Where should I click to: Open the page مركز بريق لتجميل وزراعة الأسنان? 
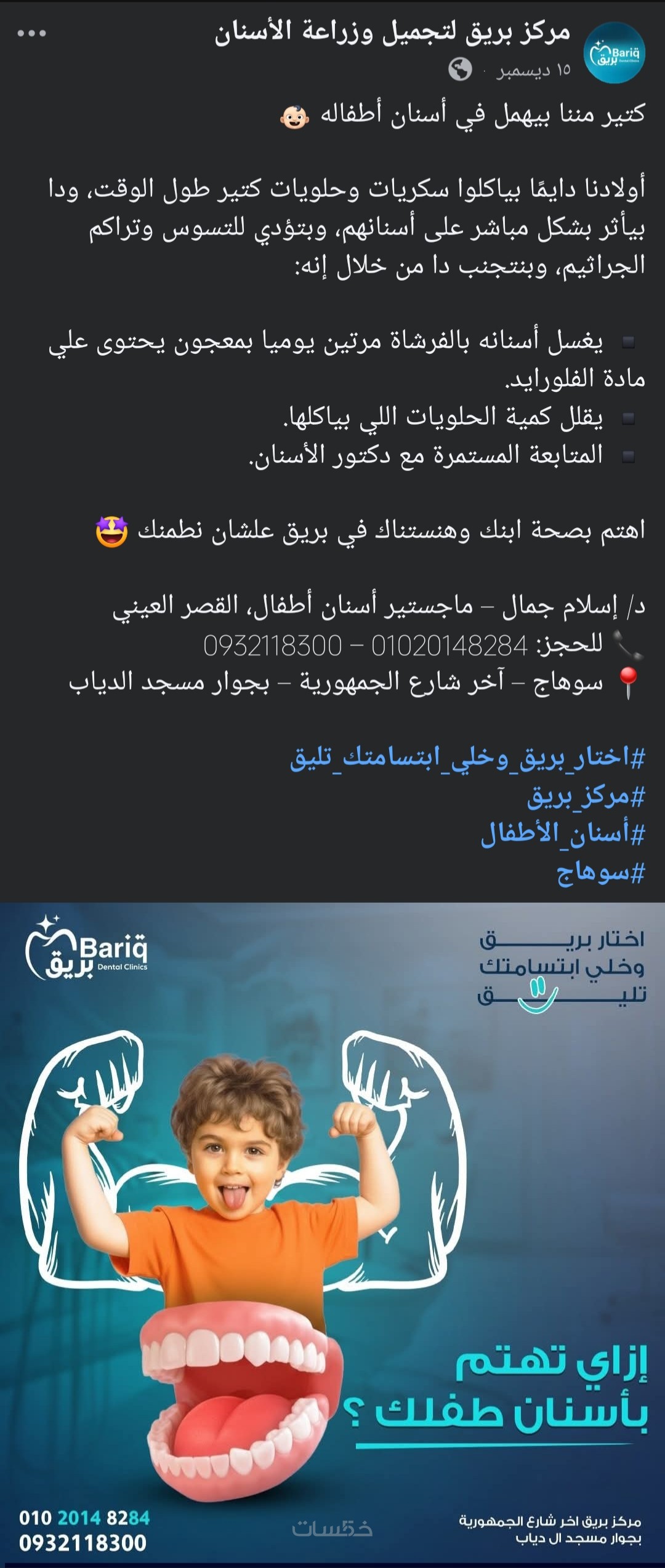pyautogui.click(x=392, y=32)
